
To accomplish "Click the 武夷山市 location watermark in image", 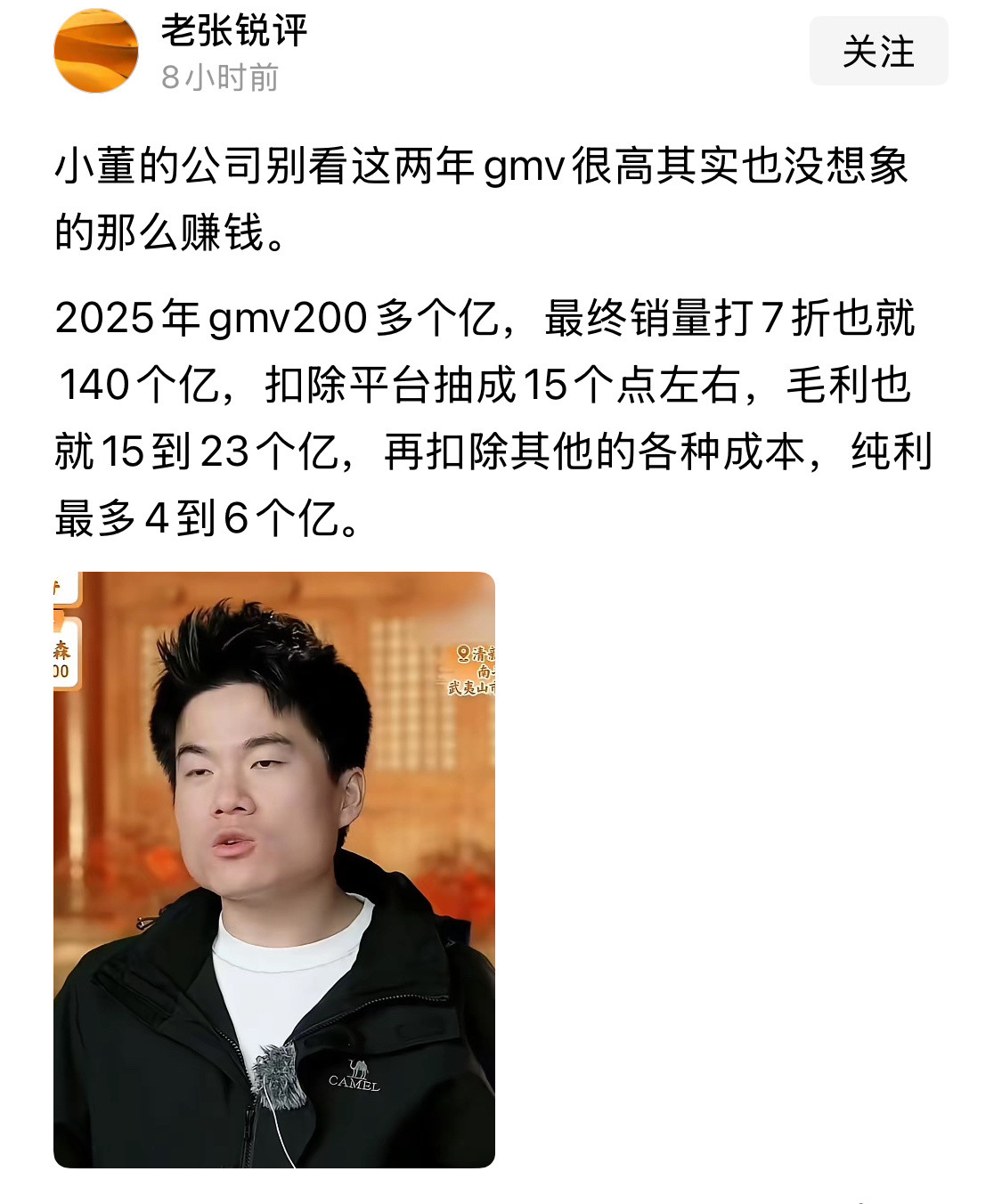I will [472, 687].
